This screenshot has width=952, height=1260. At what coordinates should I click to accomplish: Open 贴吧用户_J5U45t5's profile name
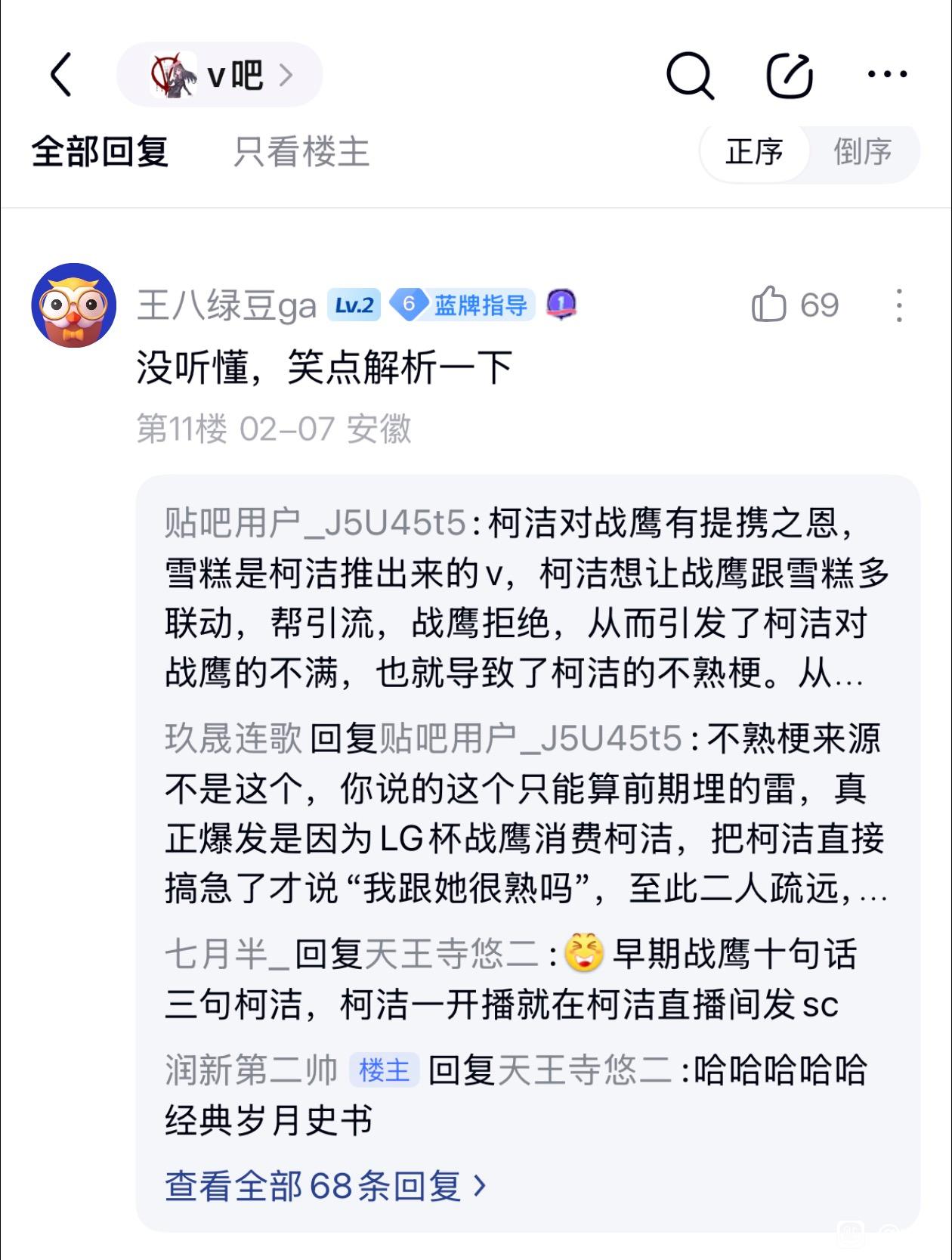click(x=315, y=524)
